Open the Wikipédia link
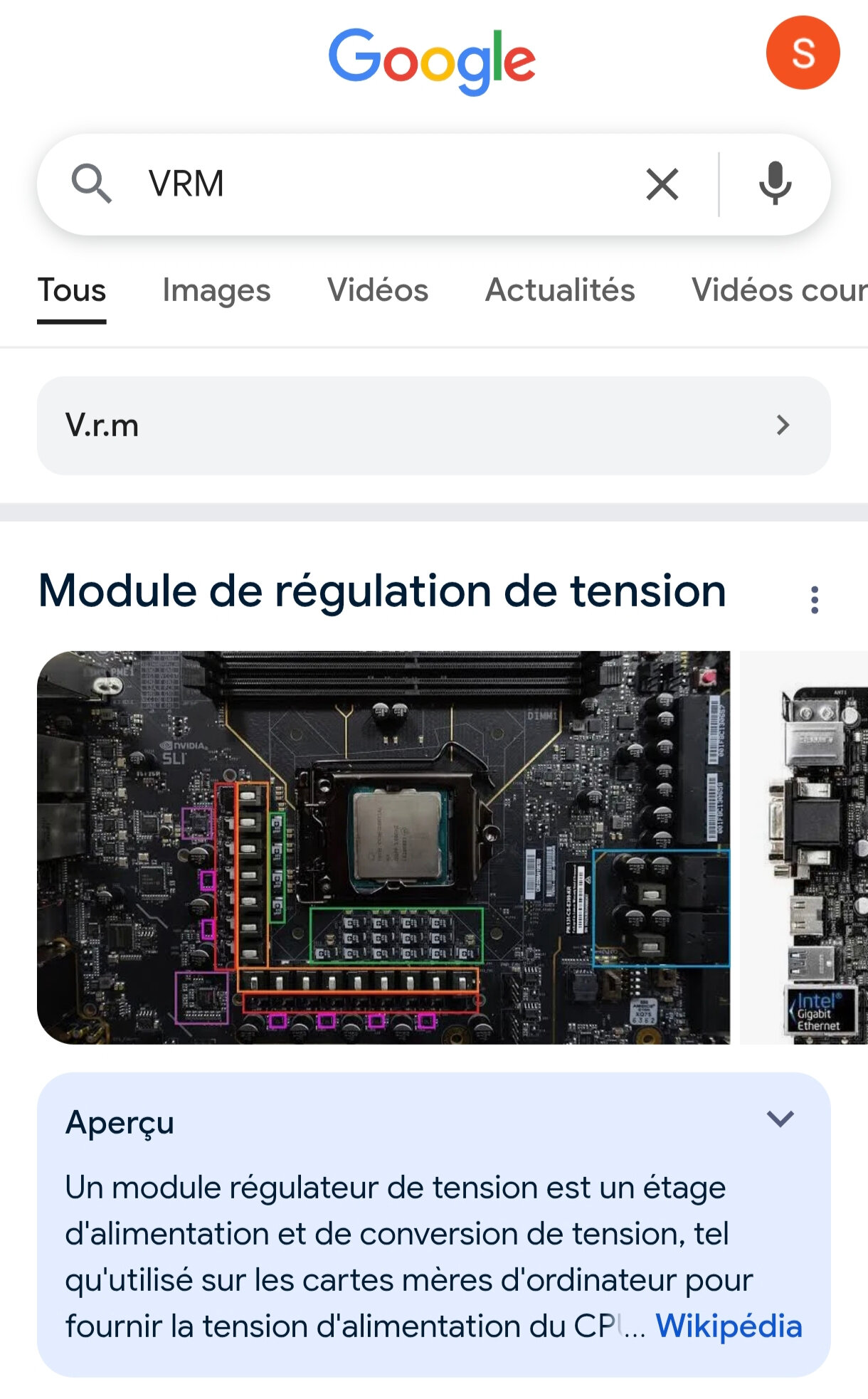 pyautogui.click(x=729, y=1326)
